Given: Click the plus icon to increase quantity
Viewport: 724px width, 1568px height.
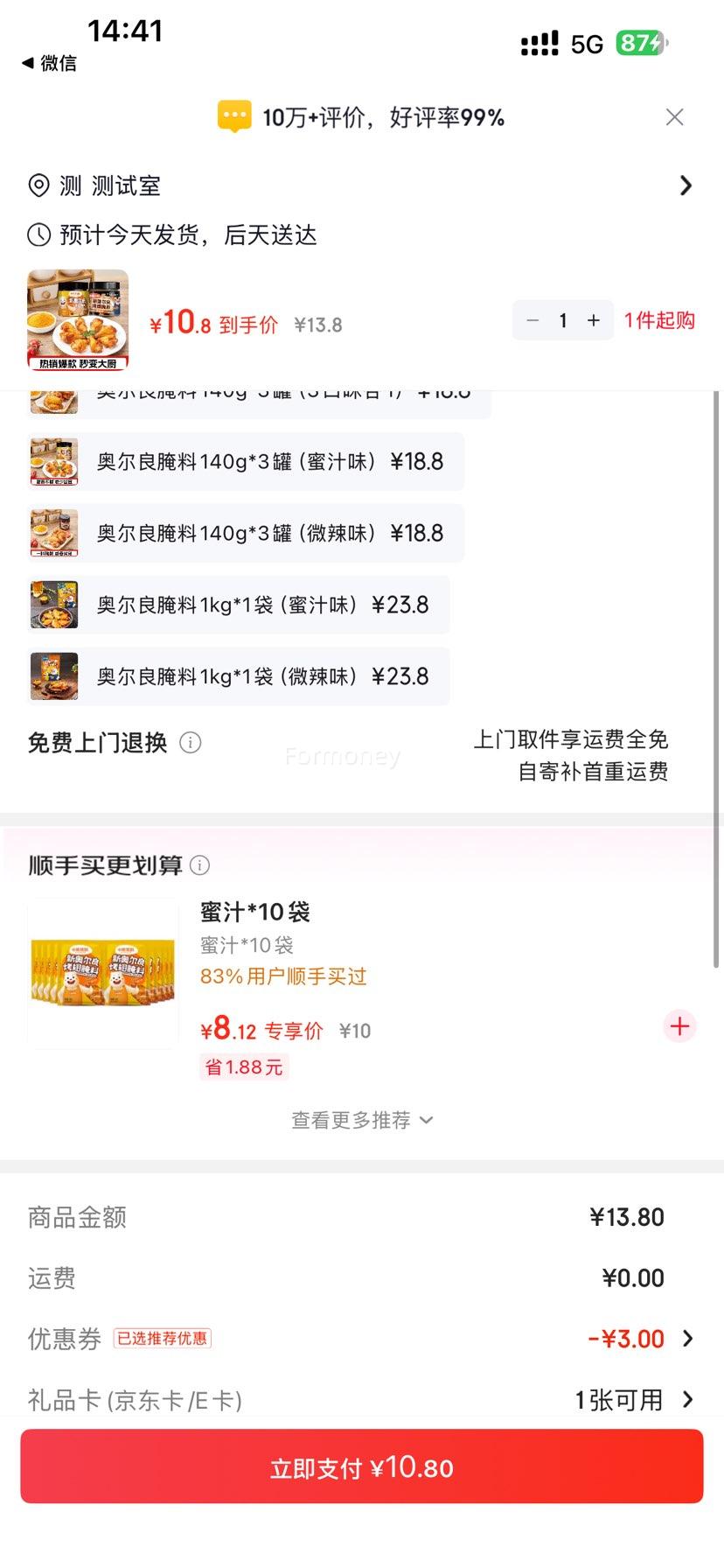Looking at the screenshot, I should coord(593,320).
